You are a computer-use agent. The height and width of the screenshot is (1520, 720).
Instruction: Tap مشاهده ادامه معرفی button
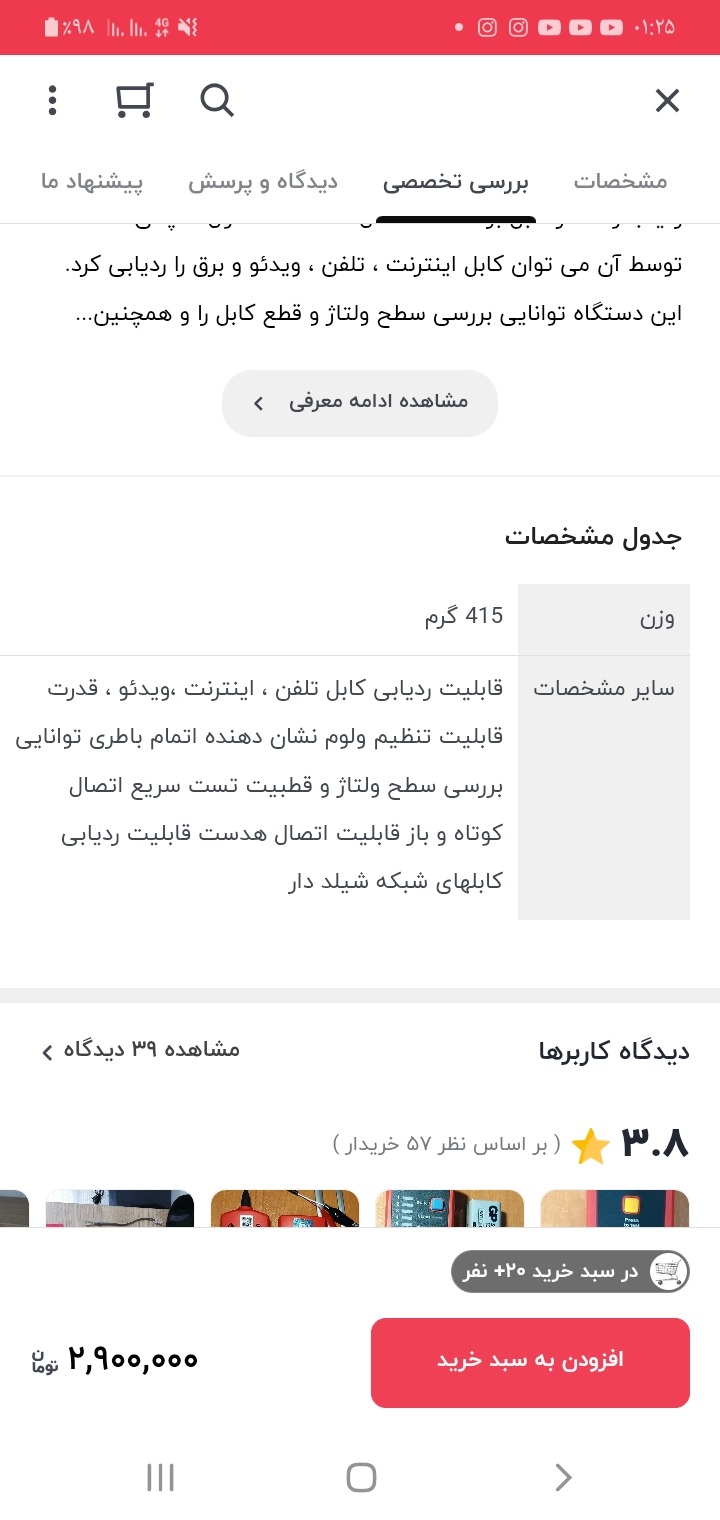(x=360, y=402)
